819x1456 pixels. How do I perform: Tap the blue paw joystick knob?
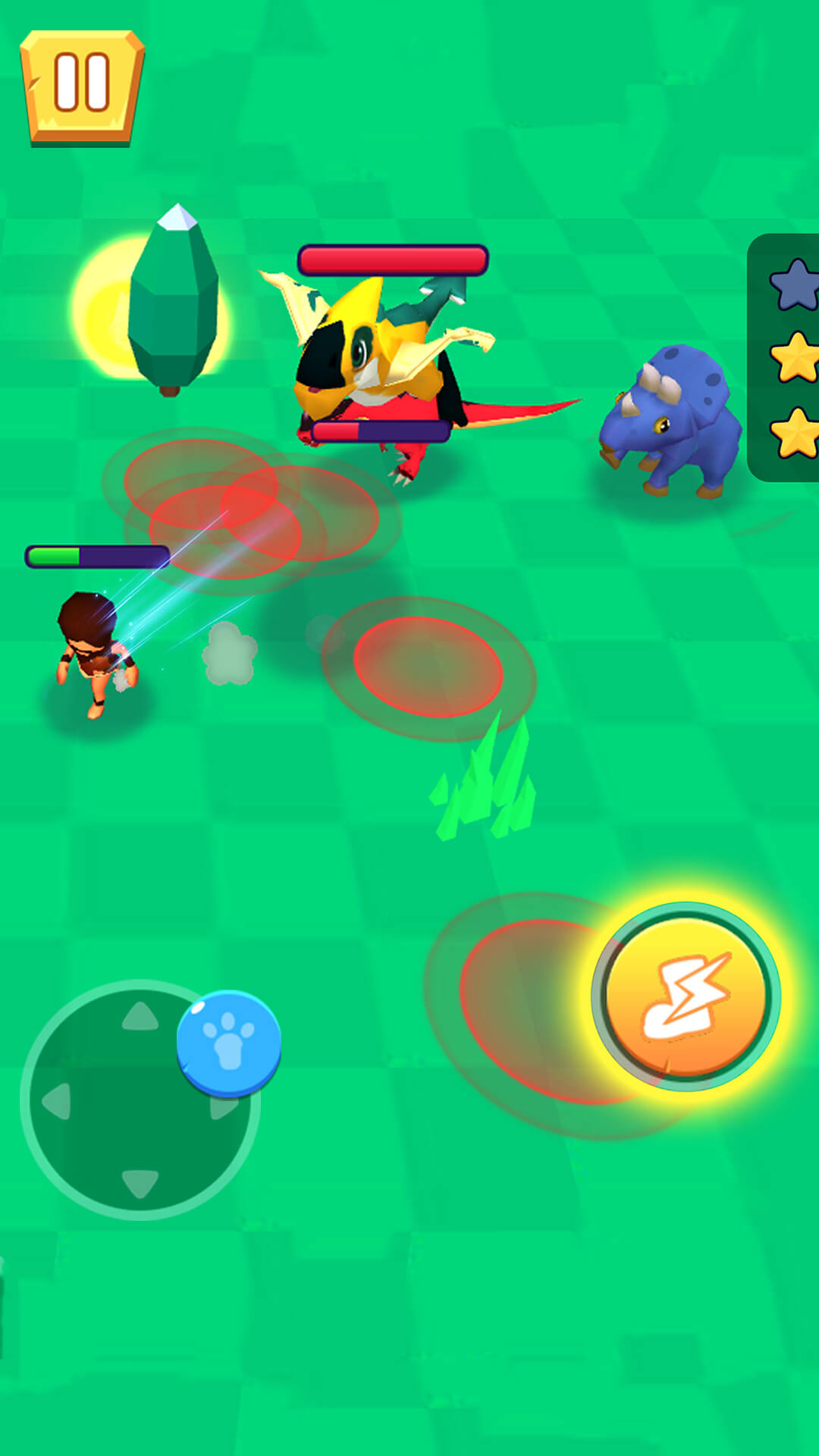click(x=229, y=1043)
